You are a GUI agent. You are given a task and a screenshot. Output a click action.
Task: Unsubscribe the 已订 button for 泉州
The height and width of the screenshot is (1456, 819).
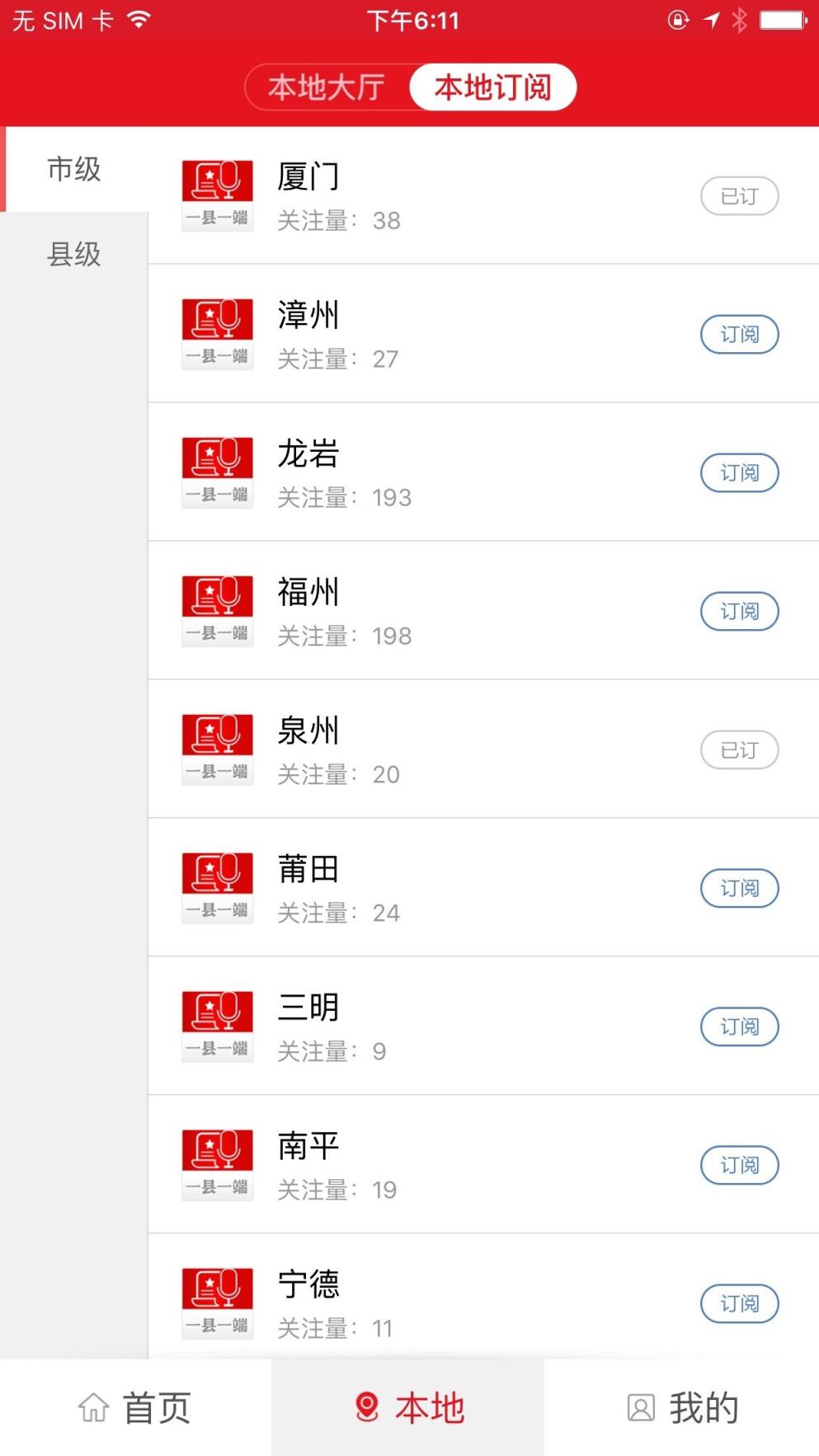[x=739, y=749]
